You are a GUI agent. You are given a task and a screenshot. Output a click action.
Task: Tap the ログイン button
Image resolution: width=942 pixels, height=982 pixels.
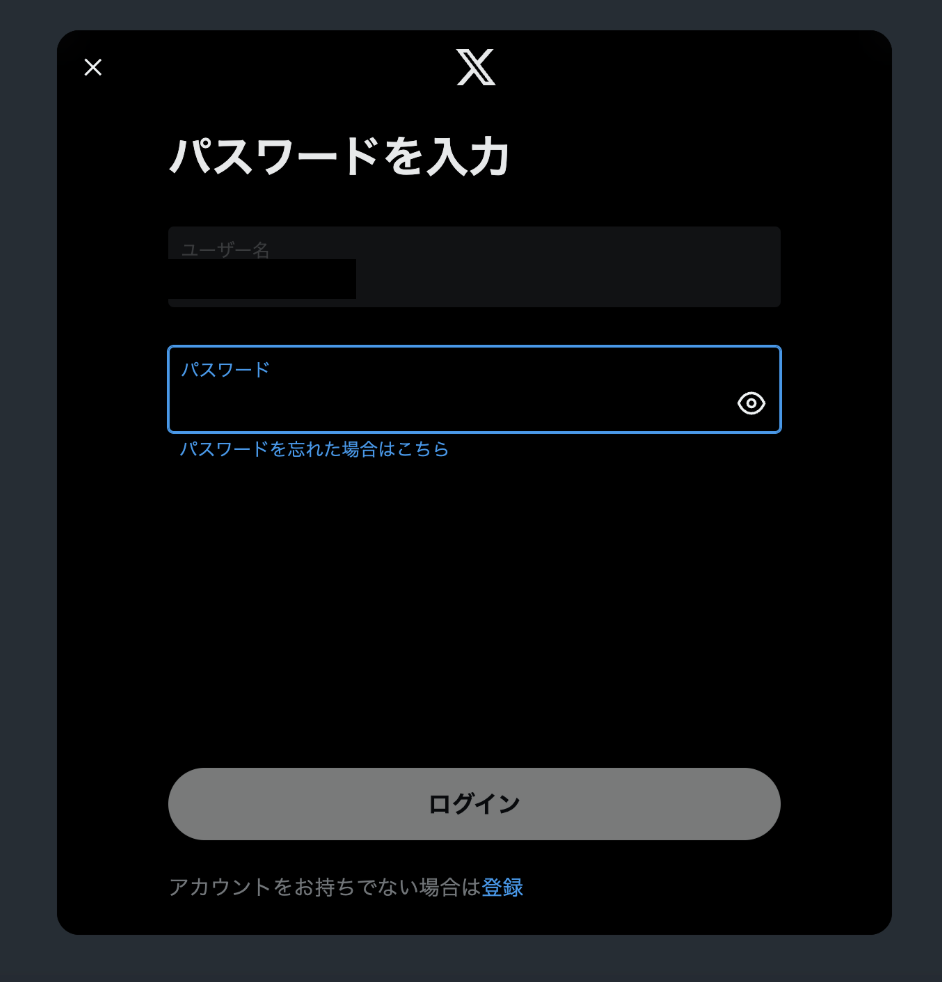474,804
